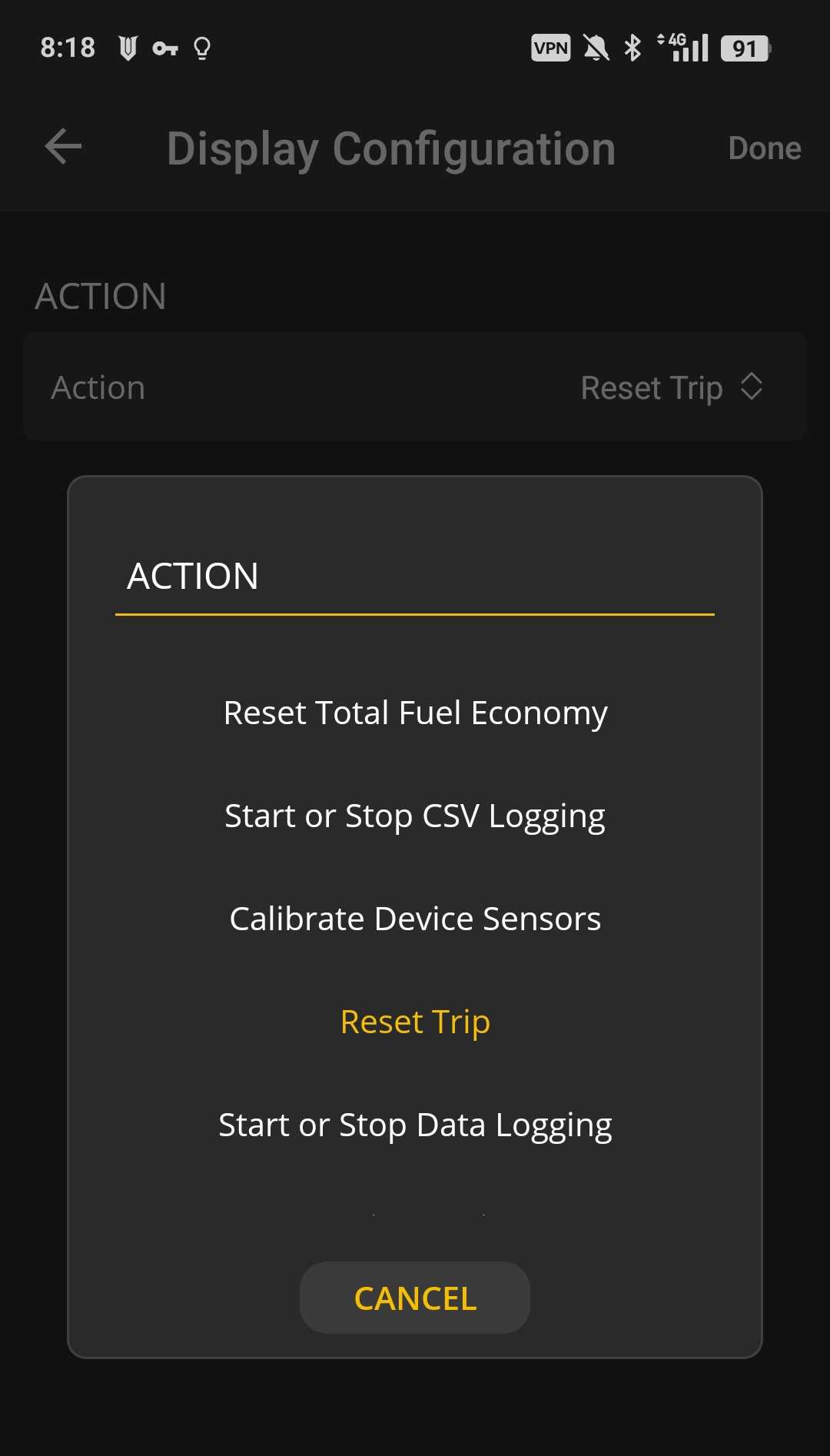Open the Action dropdown showing Reset Trip
The height and width of the screenshot is (1456, 830).
pos(670,387)
